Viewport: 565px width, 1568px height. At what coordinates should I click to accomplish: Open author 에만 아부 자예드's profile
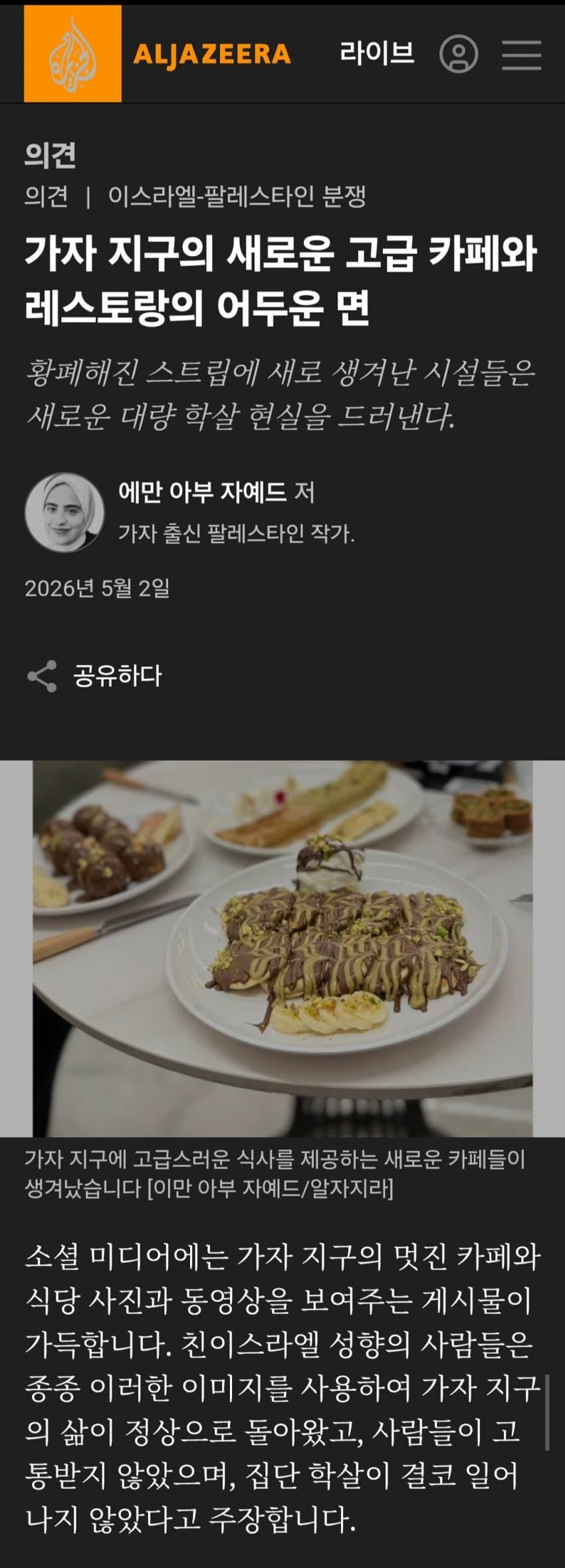pyautogui.click(x=202, y=492)
